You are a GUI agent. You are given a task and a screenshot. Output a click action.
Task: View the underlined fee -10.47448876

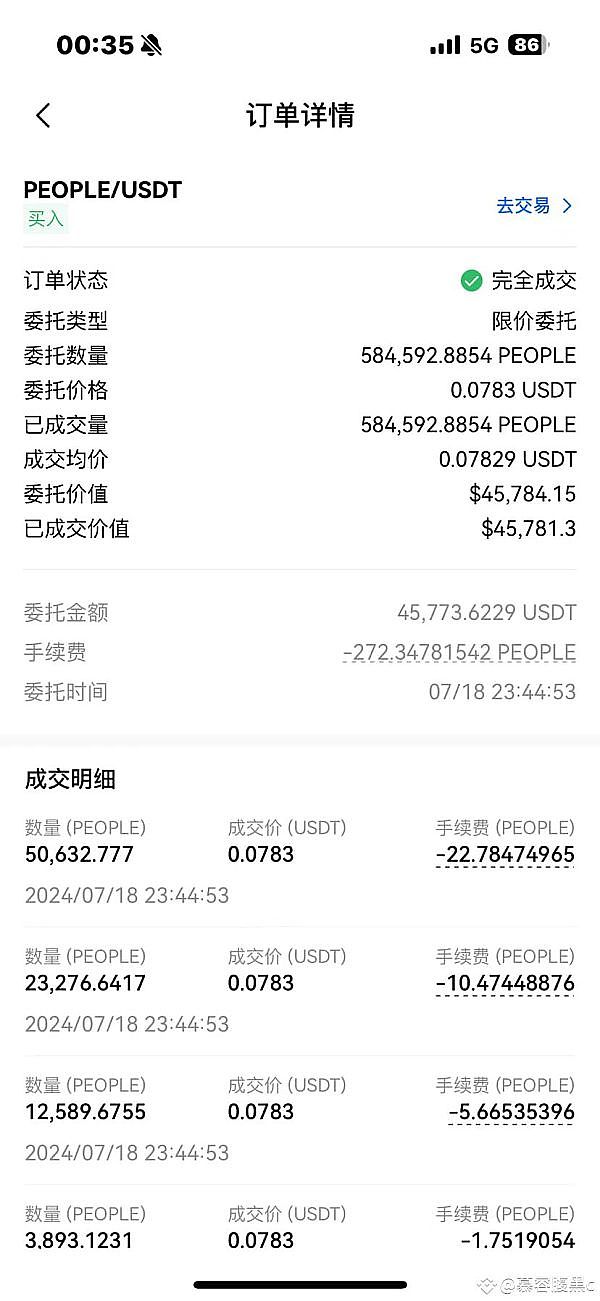(x=505, y=984)
